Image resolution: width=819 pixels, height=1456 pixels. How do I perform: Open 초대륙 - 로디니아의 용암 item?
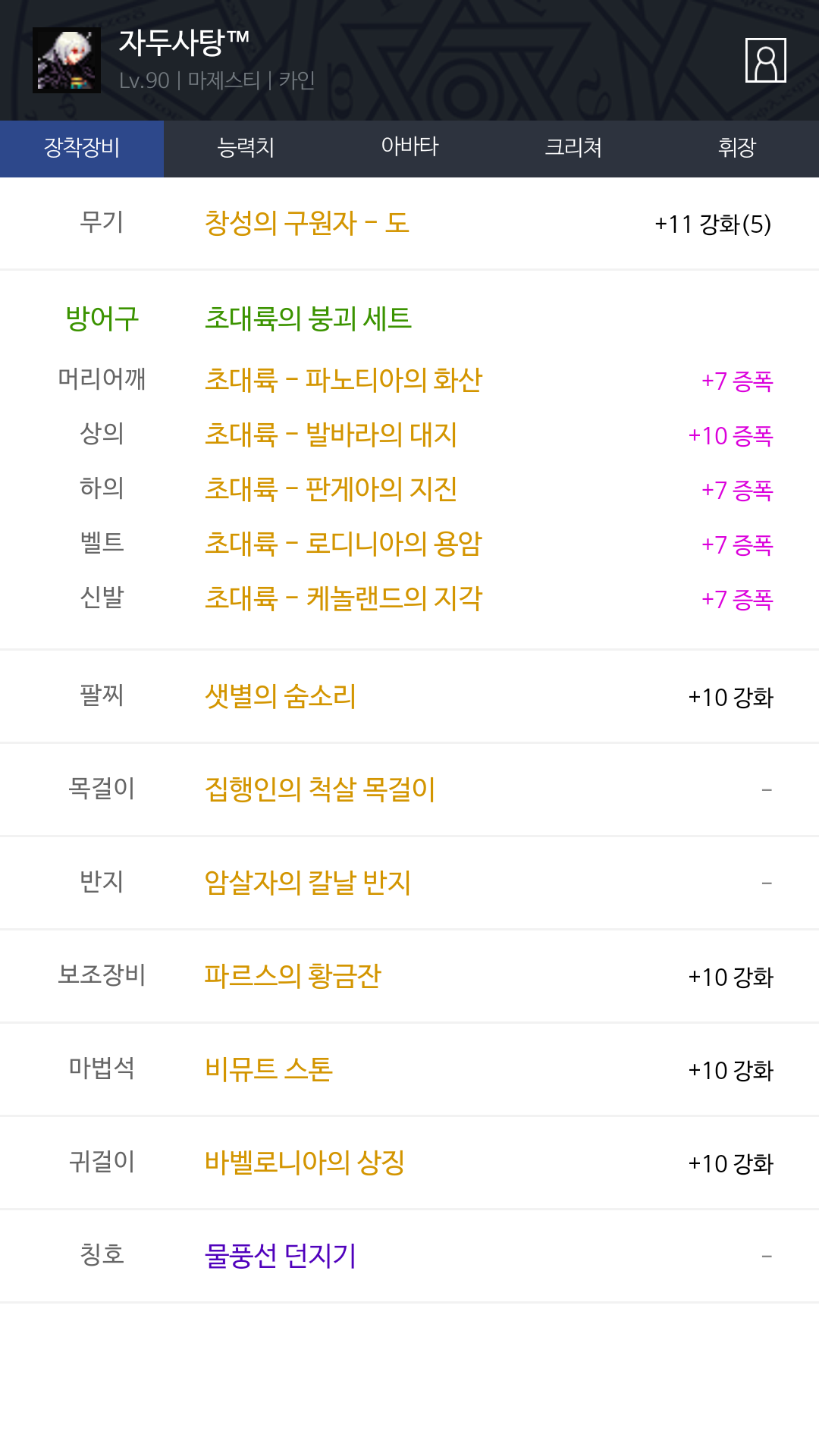coord(344,544)
